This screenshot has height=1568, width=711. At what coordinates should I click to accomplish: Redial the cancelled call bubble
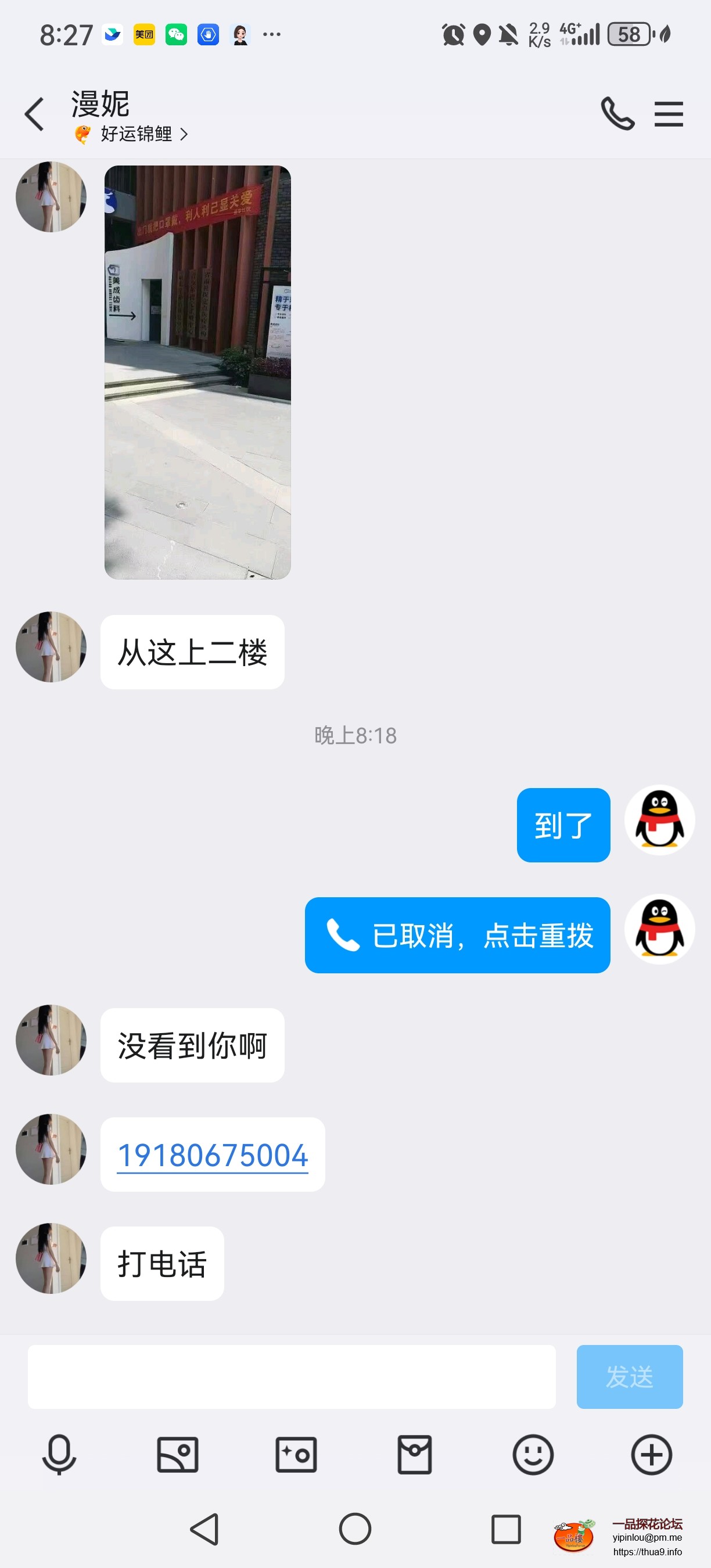click(x=457, y=936)
